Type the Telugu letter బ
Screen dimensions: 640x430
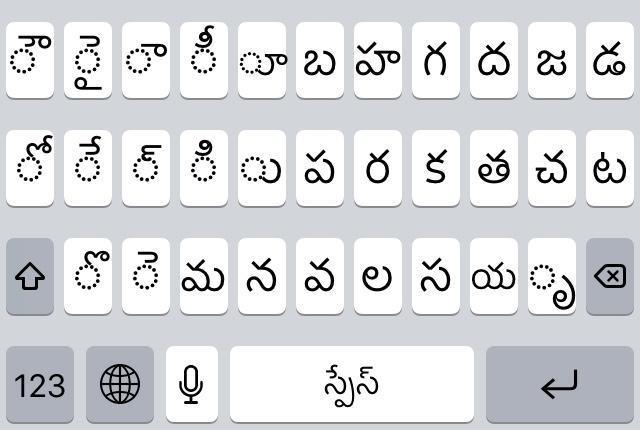pyautogui.click(x=320, y=60)
